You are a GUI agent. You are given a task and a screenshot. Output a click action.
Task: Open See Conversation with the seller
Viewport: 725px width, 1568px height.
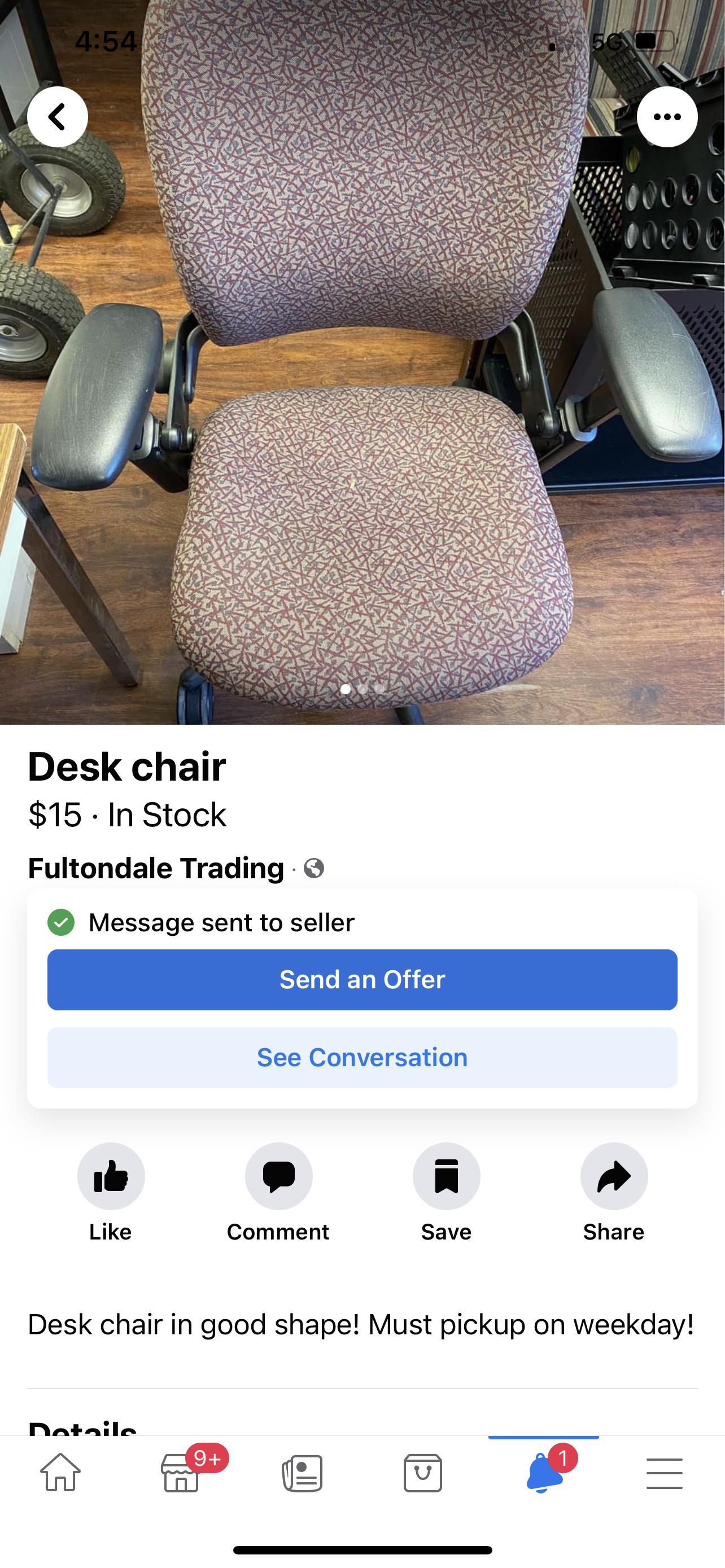(x=362, y=1057)
